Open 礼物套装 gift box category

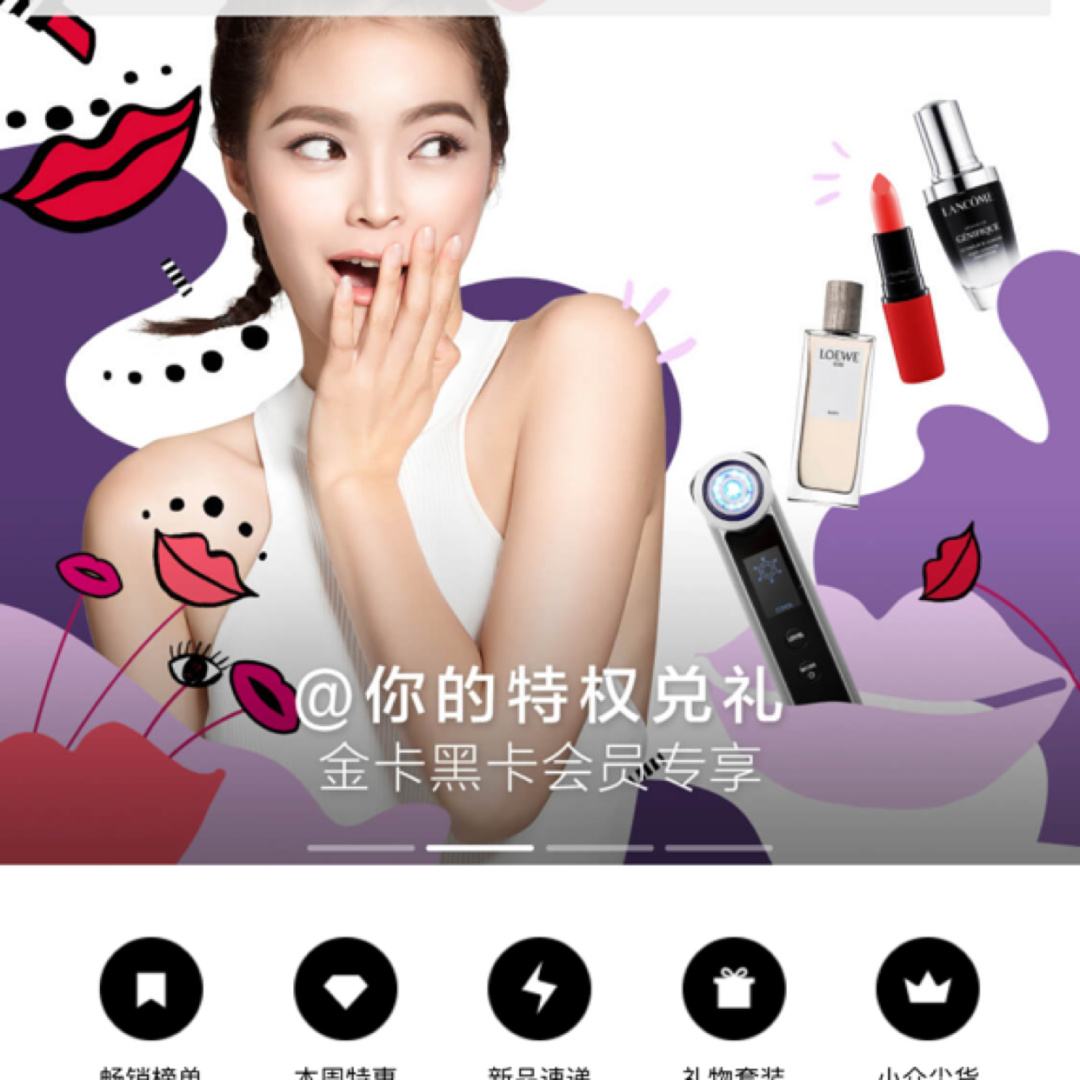pos(733,989)
